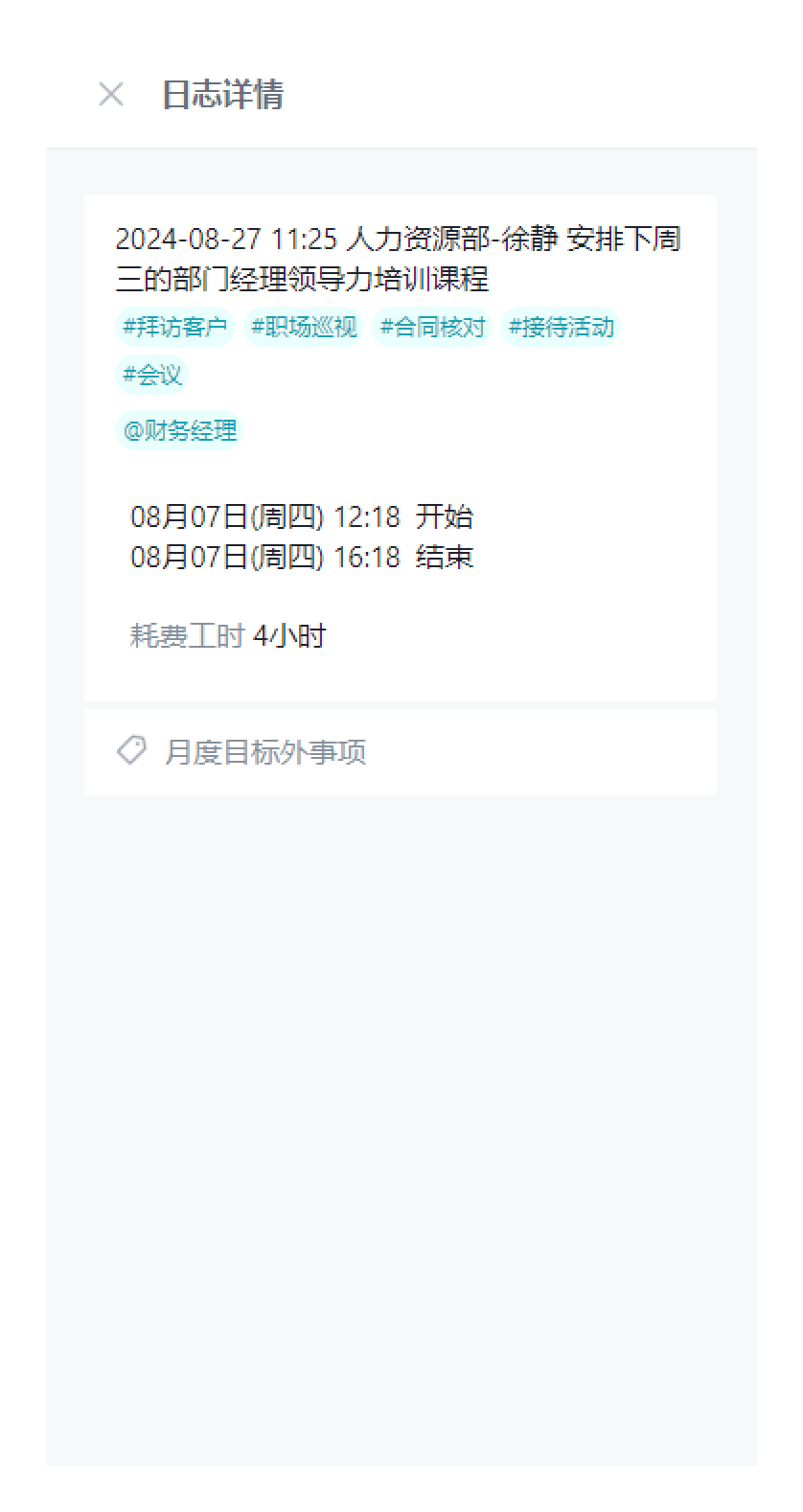Select the #职场巡视 tag chip
803x1512 pixels.
(x=304, y=328)
